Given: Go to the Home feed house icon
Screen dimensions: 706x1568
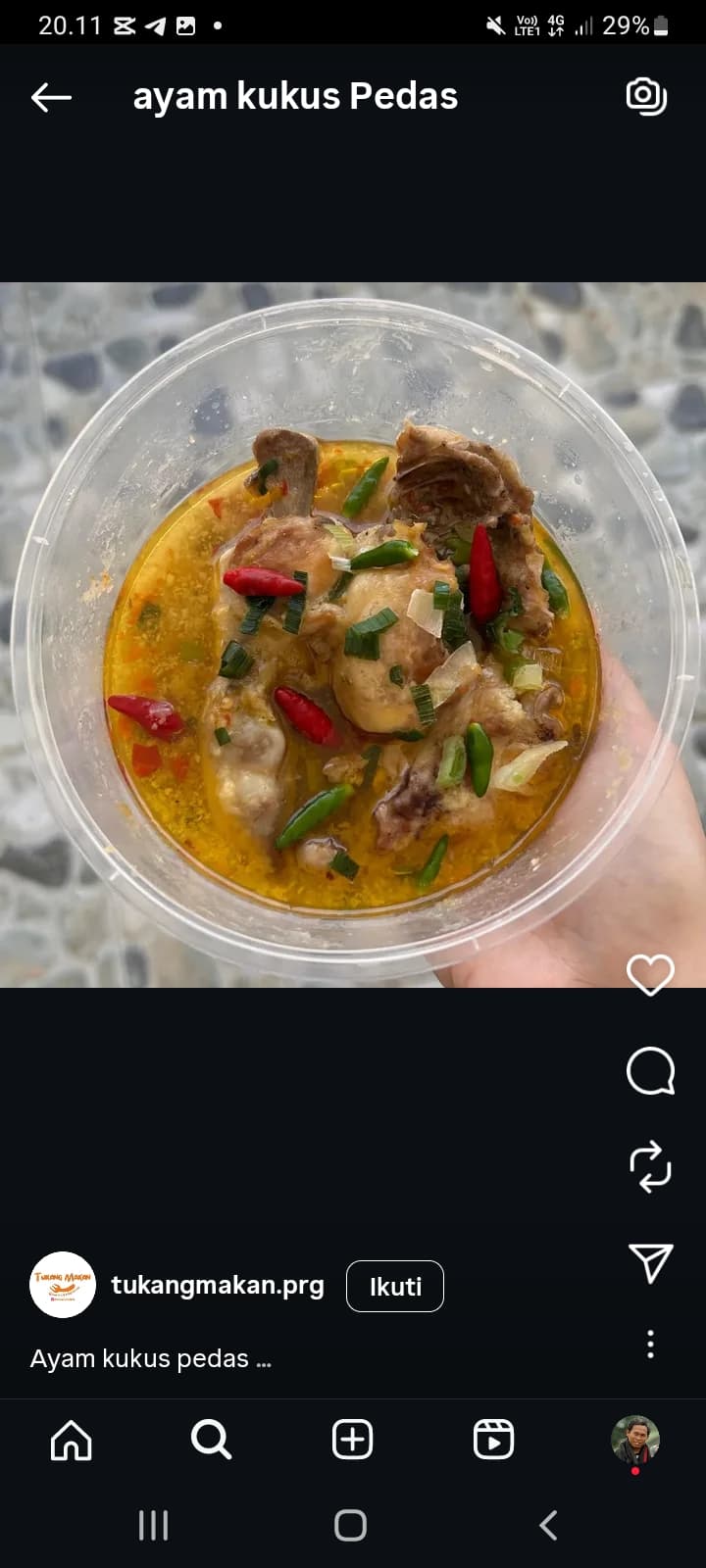Looking at the screenshot, I should tap(69, 1439).
